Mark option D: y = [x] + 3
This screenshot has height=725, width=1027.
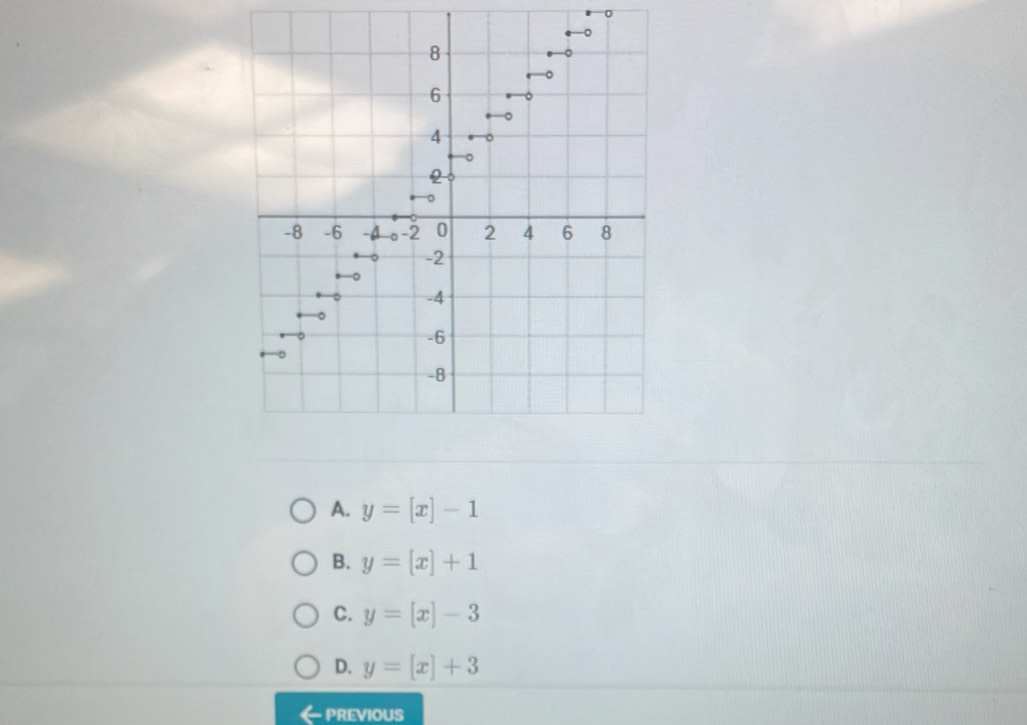[x=303, y=667]
